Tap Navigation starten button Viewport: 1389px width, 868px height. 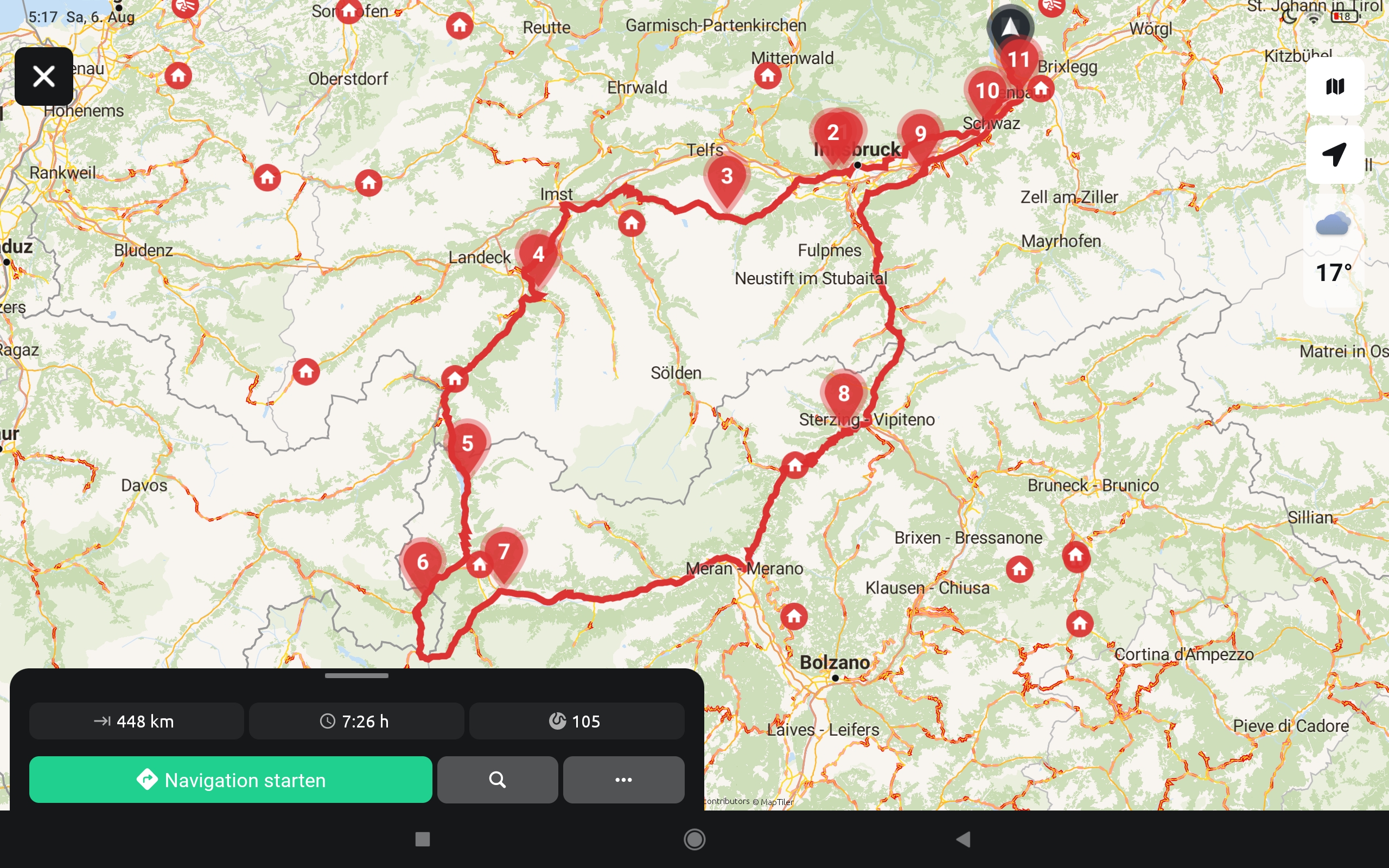tap(230, 780)
